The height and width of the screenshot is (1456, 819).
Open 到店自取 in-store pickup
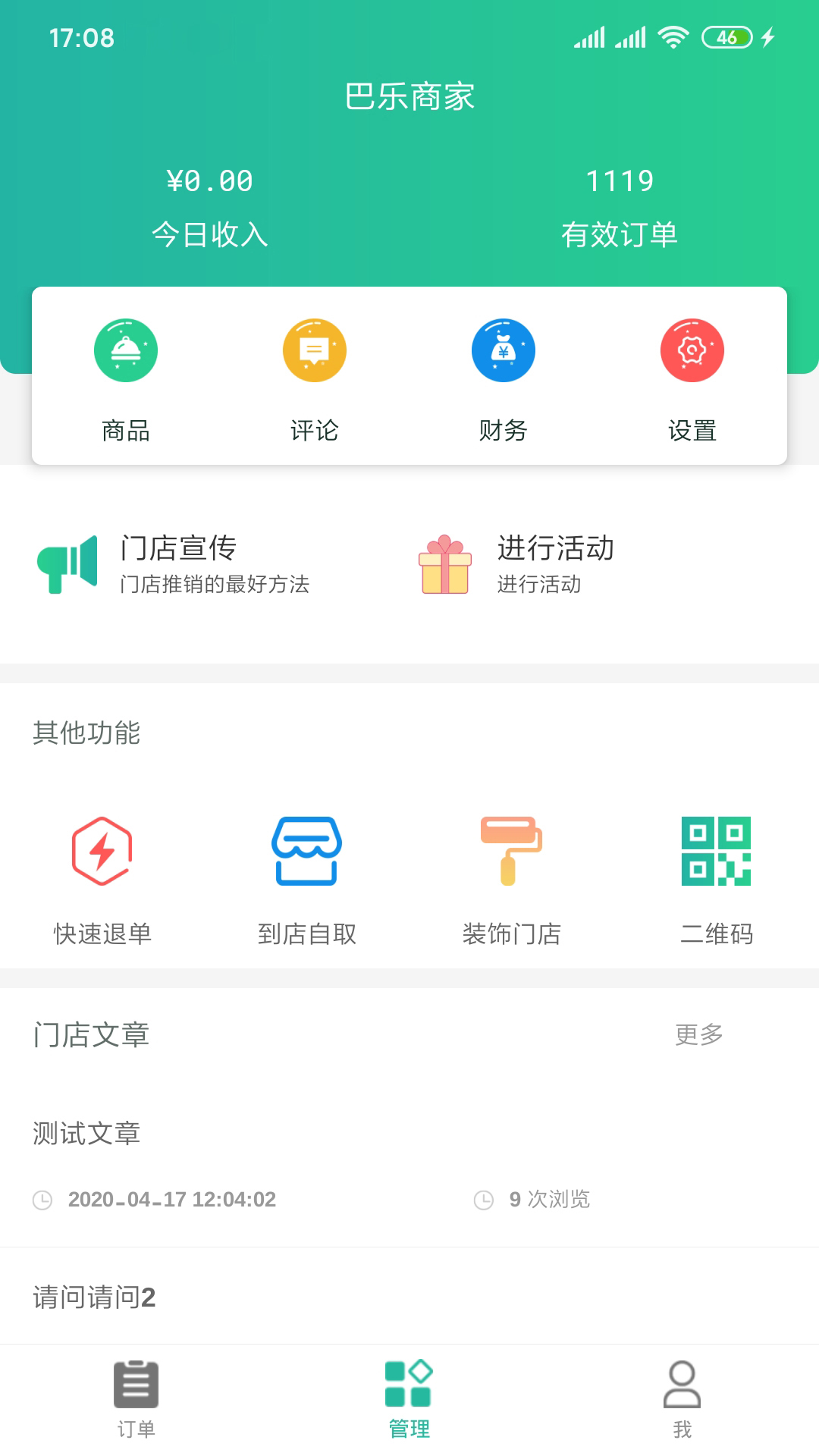(307, 880)
